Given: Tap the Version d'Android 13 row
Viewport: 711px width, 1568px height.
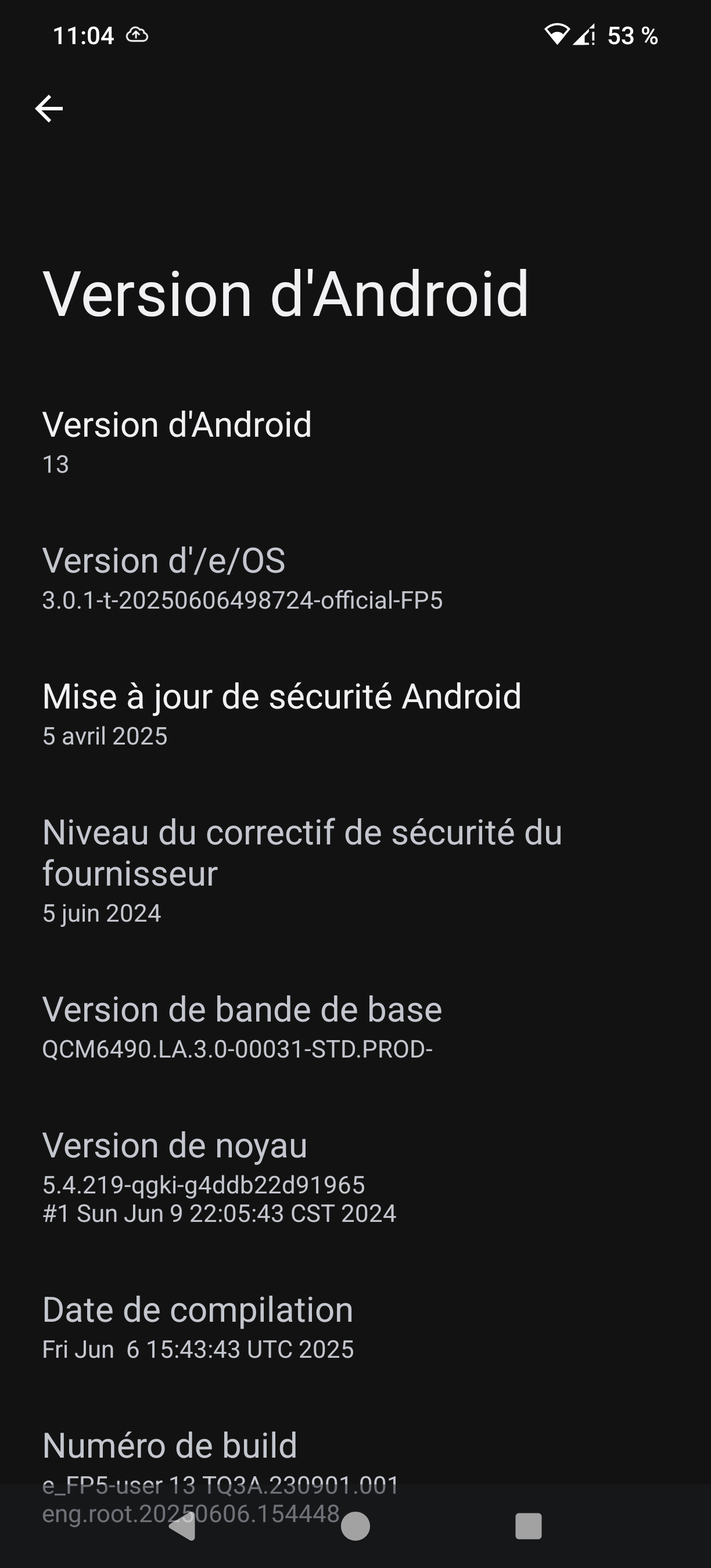Looking at the screenshot, I should pos(355,442).
